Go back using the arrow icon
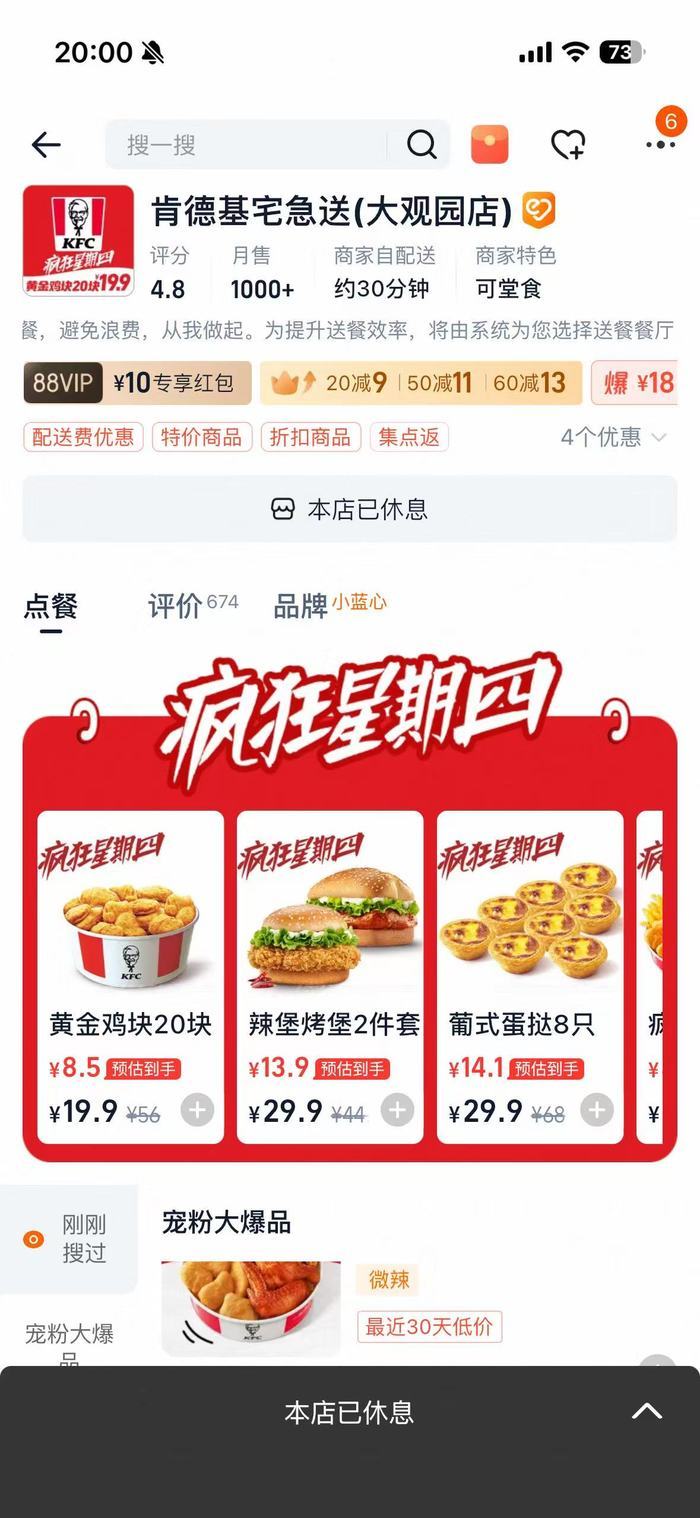700x1518 pixels. tap(46, 145)
